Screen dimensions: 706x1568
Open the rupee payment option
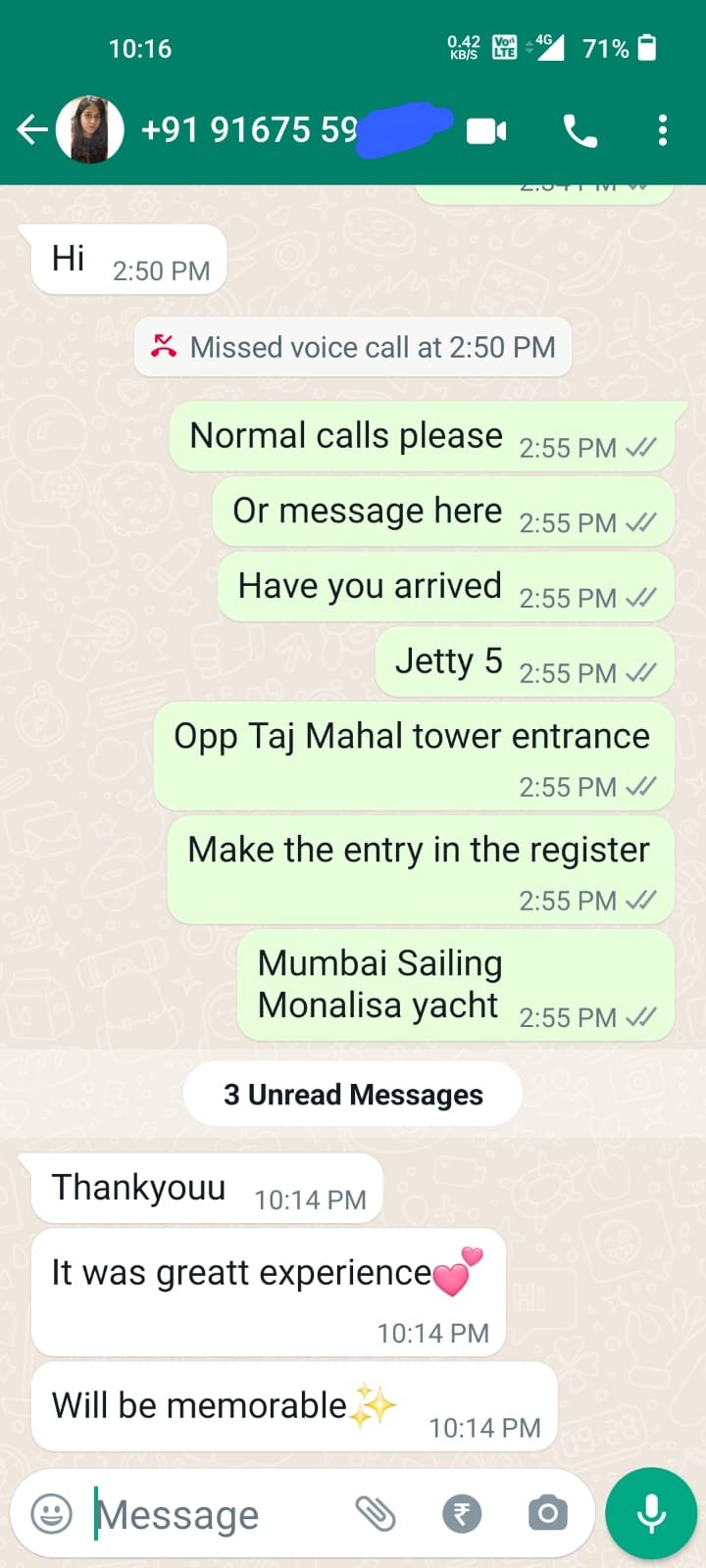[462, 1514]
